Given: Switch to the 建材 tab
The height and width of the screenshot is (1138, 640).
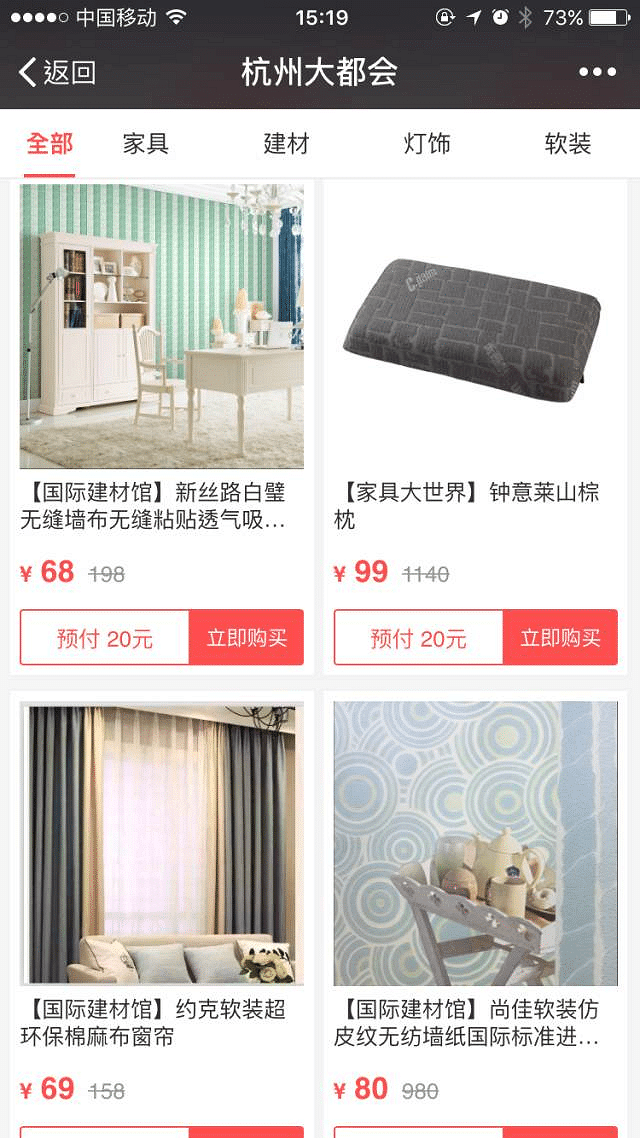Looking at the screenshot, I should point(286,144).
